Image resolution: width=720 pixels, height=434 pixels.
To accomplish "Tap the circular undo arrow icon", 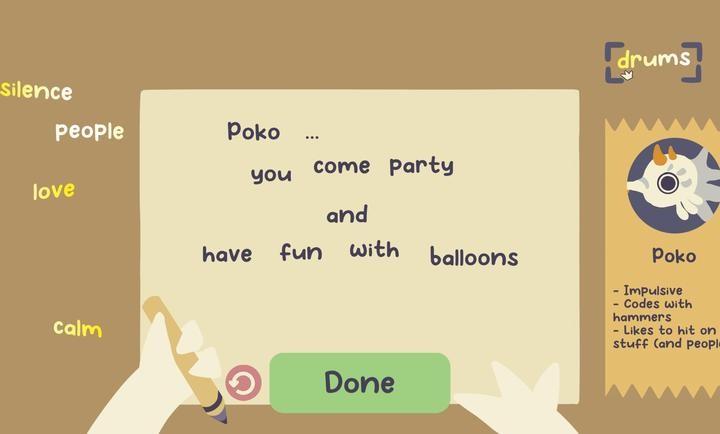I will 243,383.
